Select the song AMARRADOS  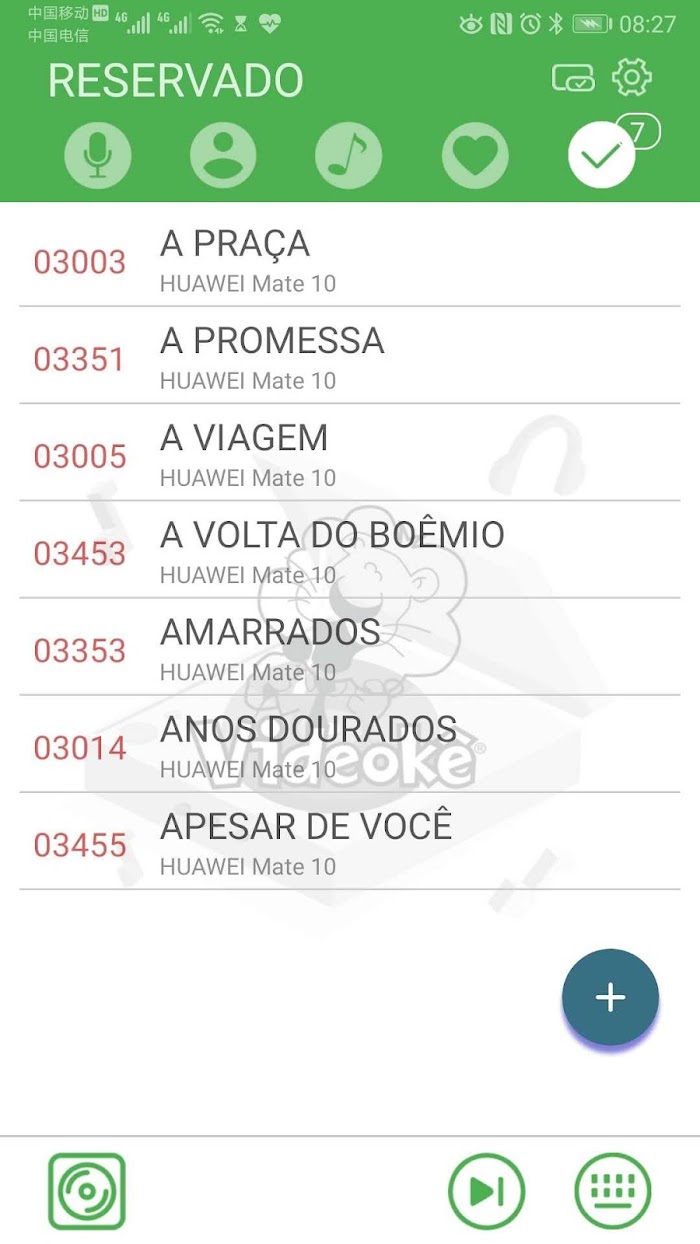click(x=350, y=647)
